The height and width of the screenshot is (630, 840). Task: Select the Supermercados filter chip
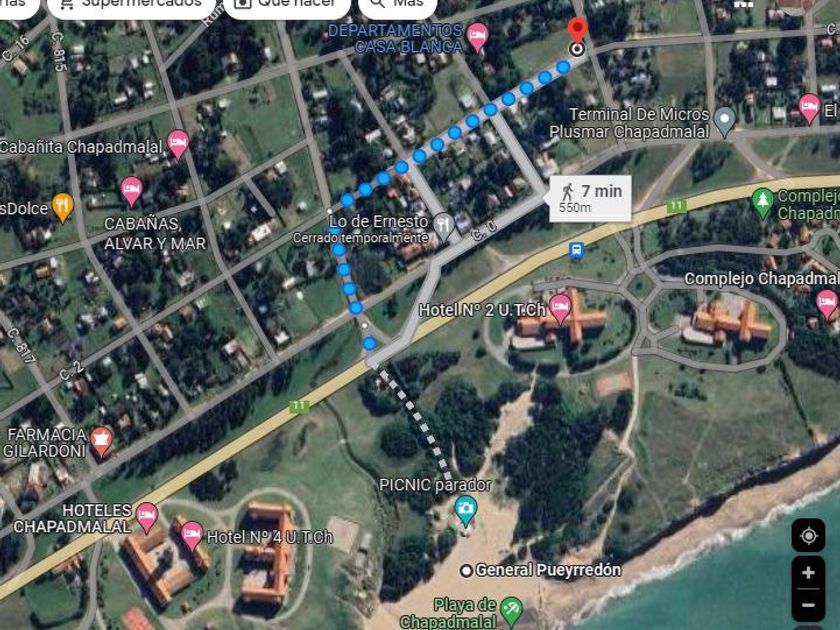point(130,4)
